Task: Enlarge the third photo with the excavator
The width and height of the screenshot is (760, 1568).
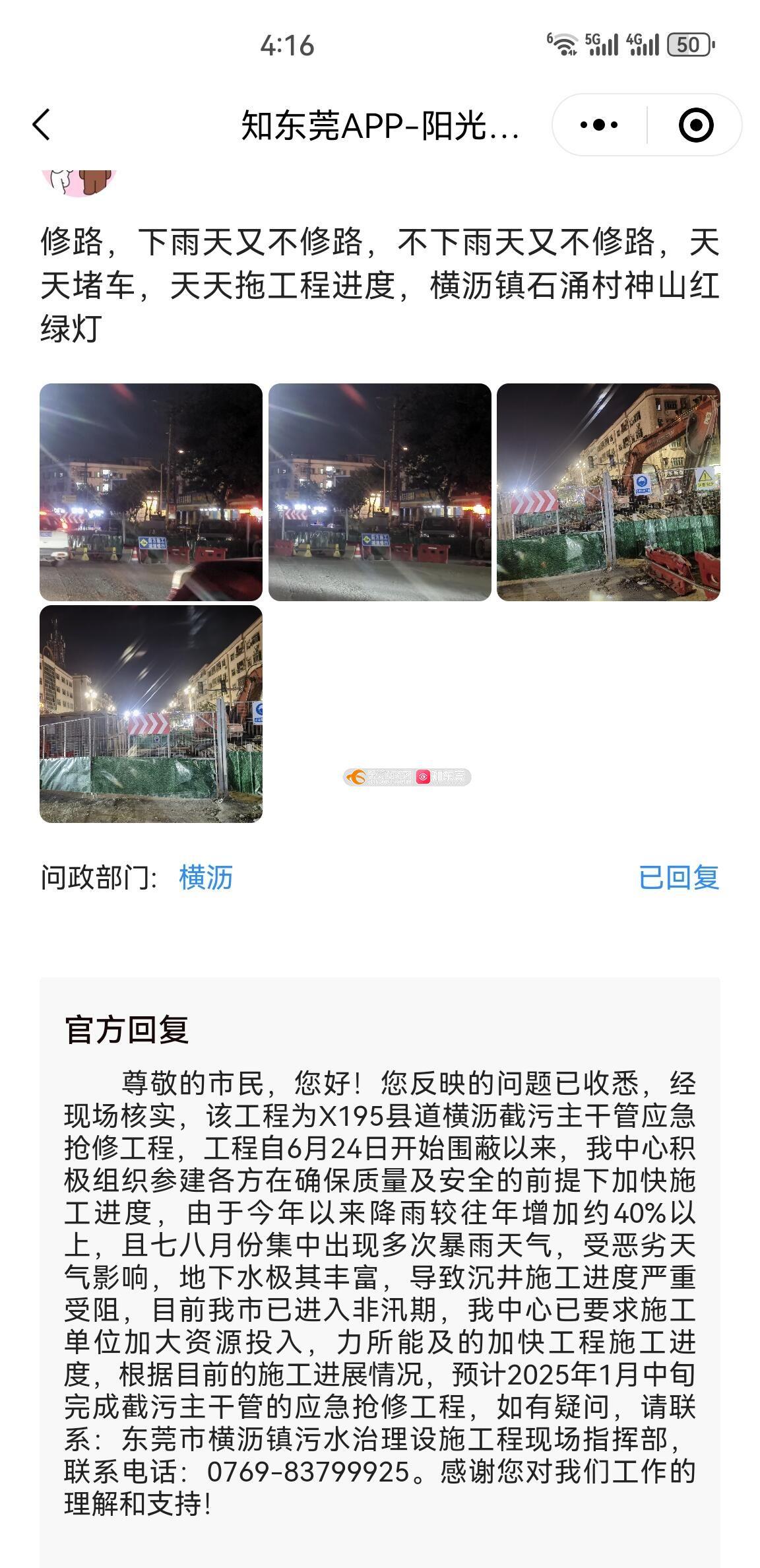Action: click(x=608, y=492)
